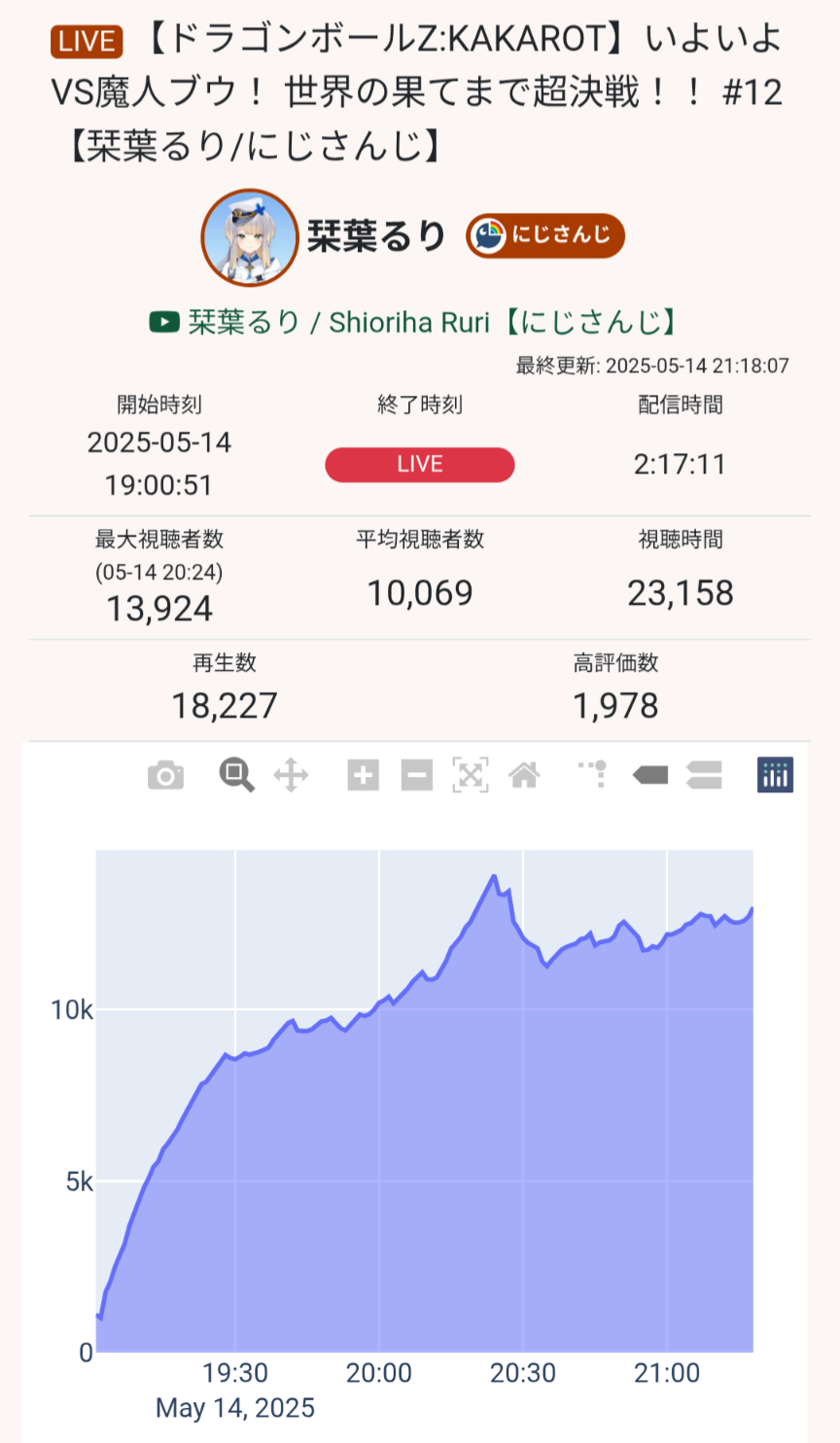Autoscale the chart axes
The height and width of the screenshot is (1443, 840).
coord(471,775)
